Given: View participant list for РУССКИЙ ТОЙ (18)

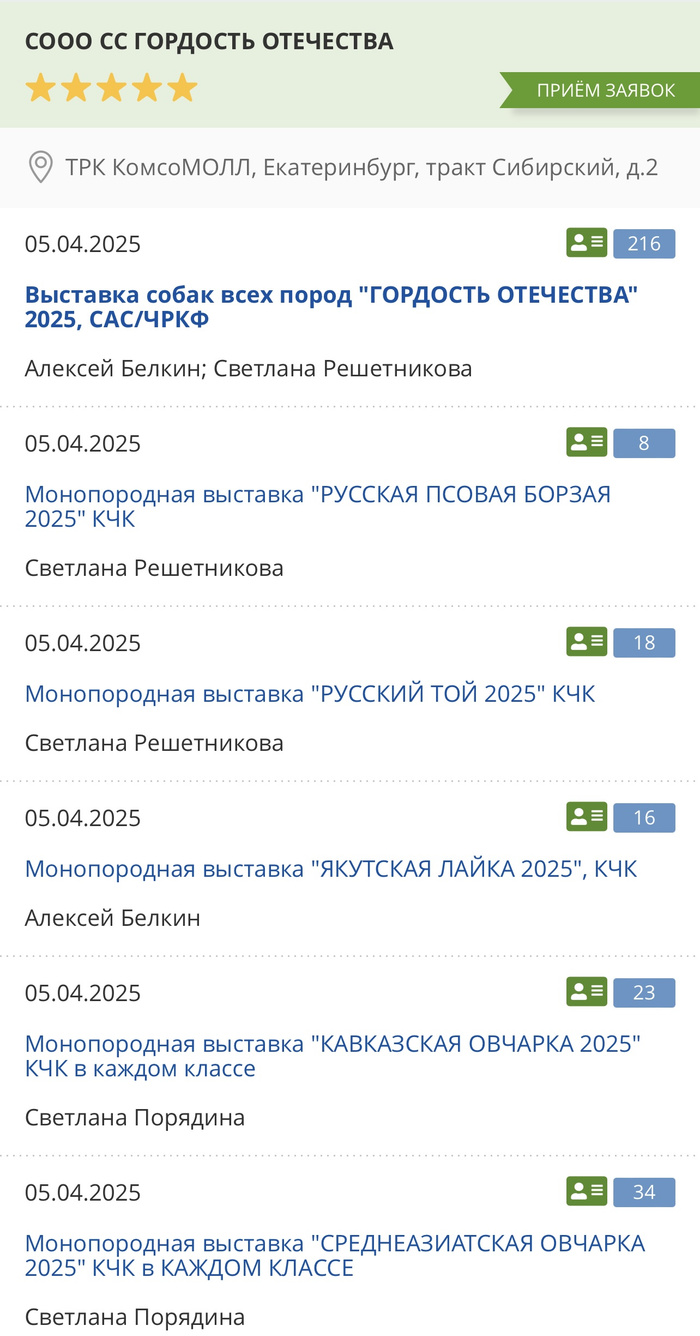Looking at the screenshot, I should [x=587, y=642].
